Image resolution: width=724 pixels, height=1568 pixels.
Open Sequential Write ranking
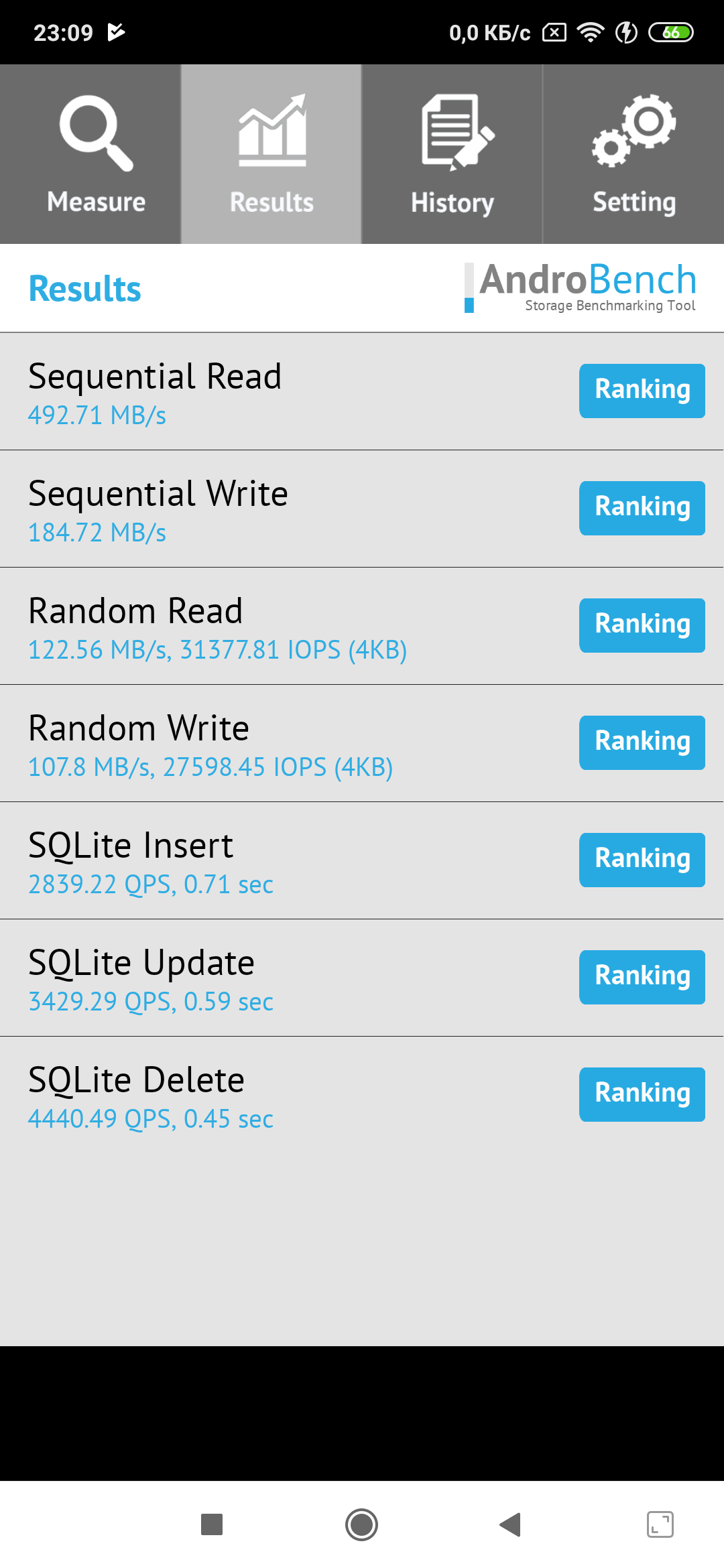click(642, 508)
